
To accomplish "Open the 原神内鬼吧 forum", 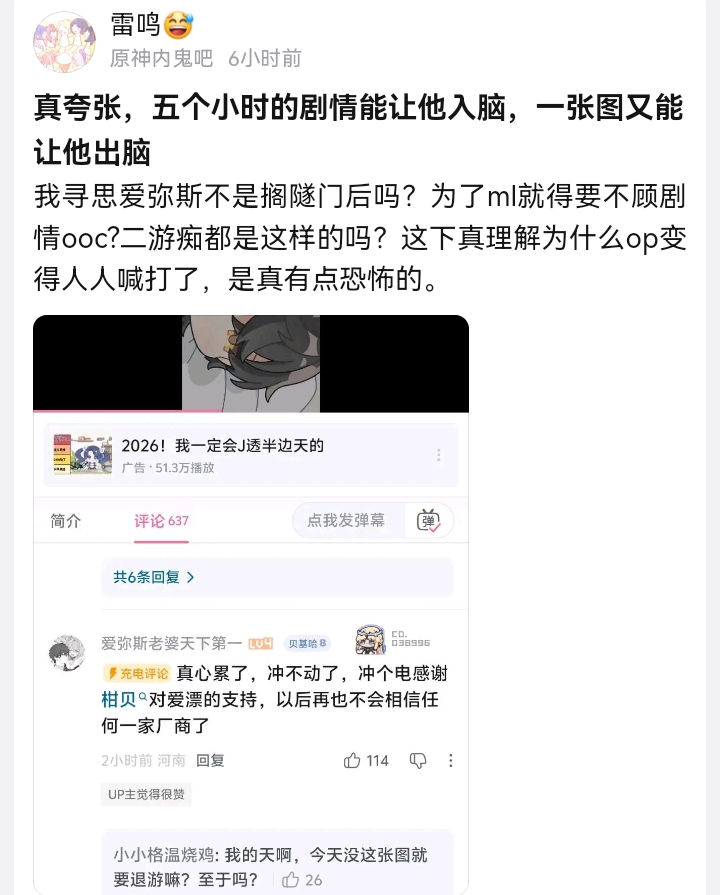I will [x=162, y=58].
